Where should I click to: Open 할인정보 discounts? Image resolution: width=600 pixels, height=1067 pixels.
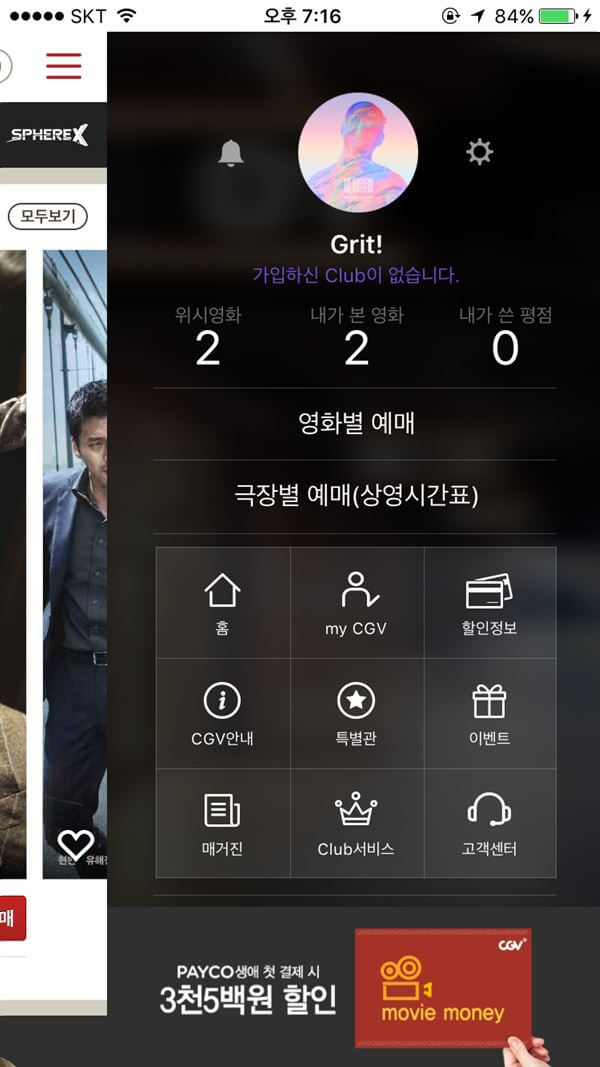490,603
